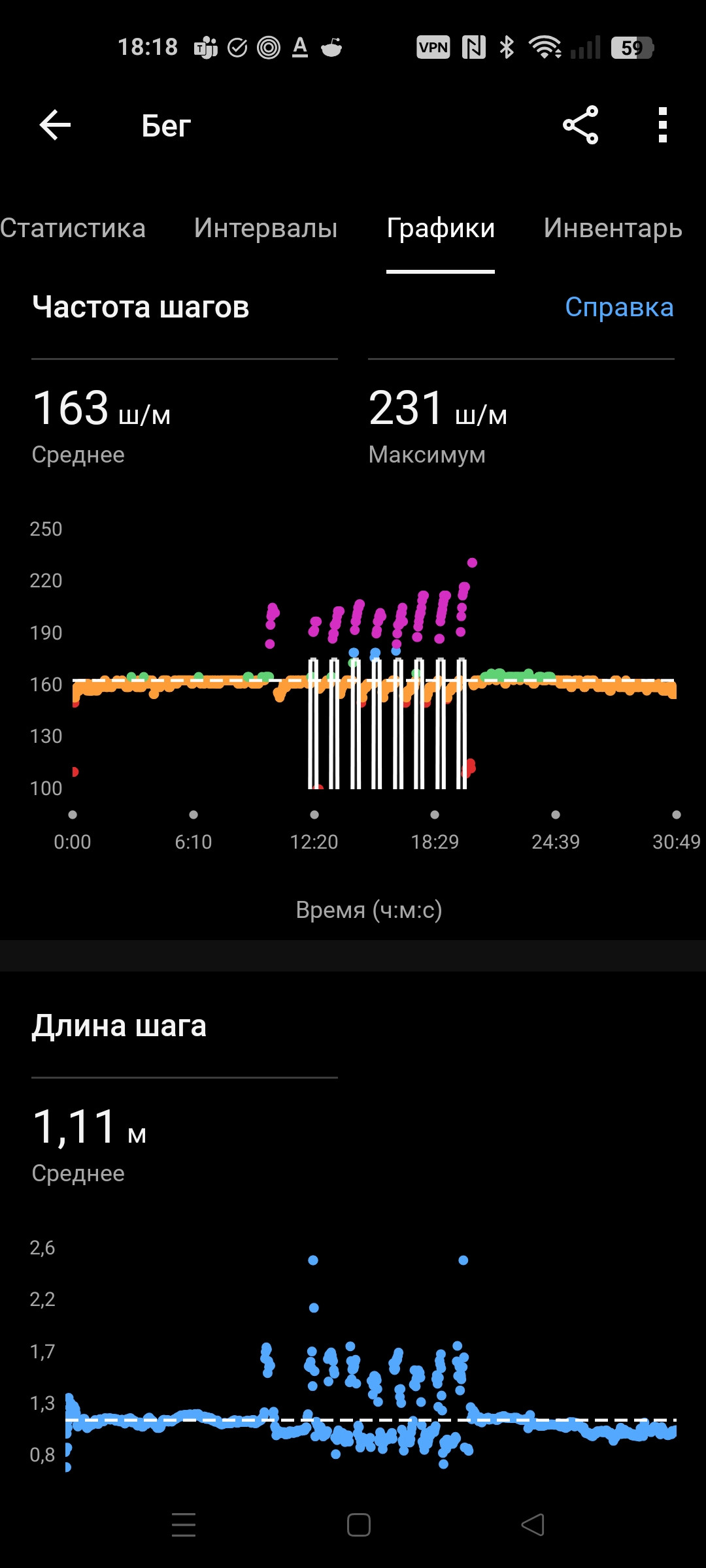Viewport: 706px width, 1568px height.
Task: Go back using the top-left arrow
Action: (x=55, y=125)
